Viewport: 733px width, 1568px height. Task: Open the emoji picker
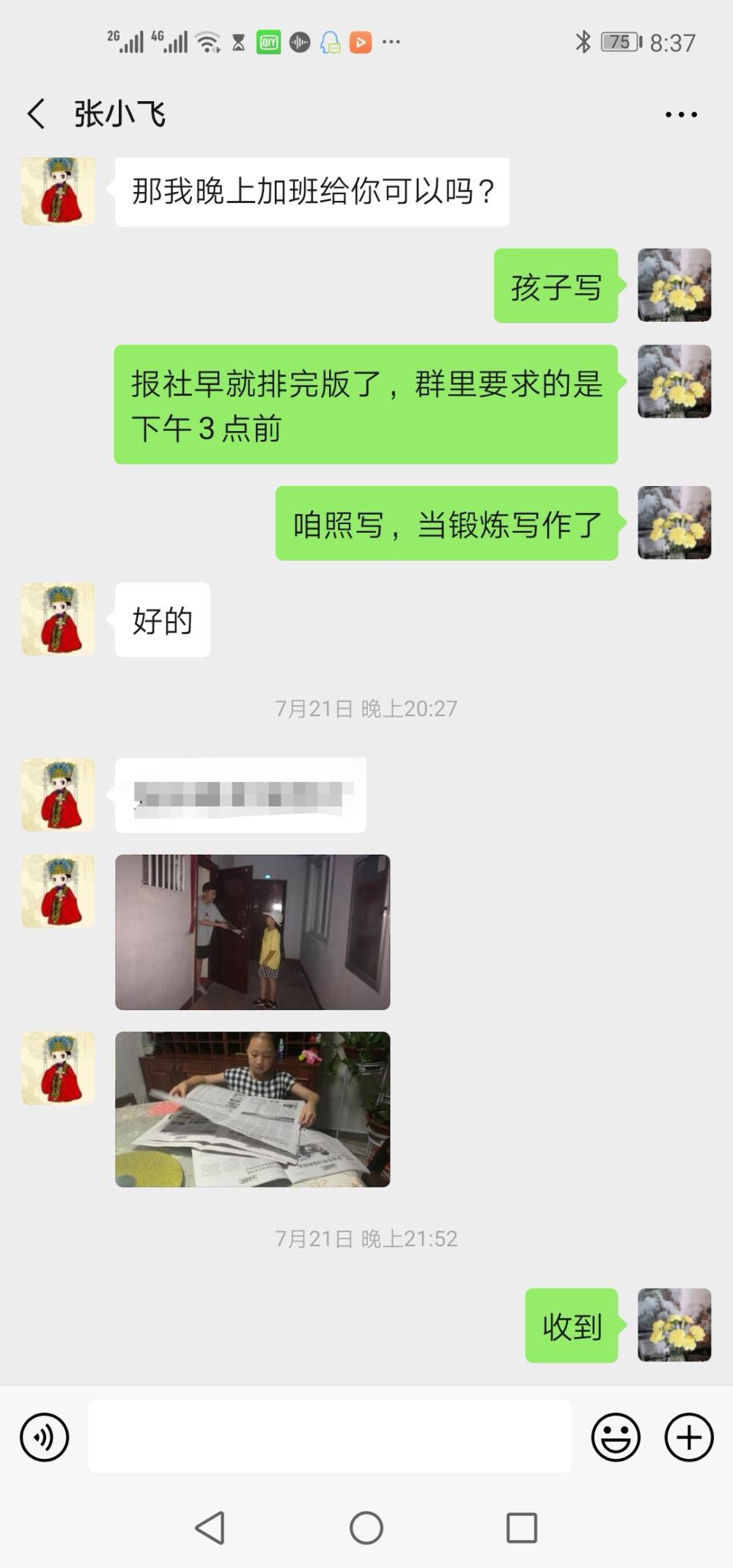coord(616,1437)
